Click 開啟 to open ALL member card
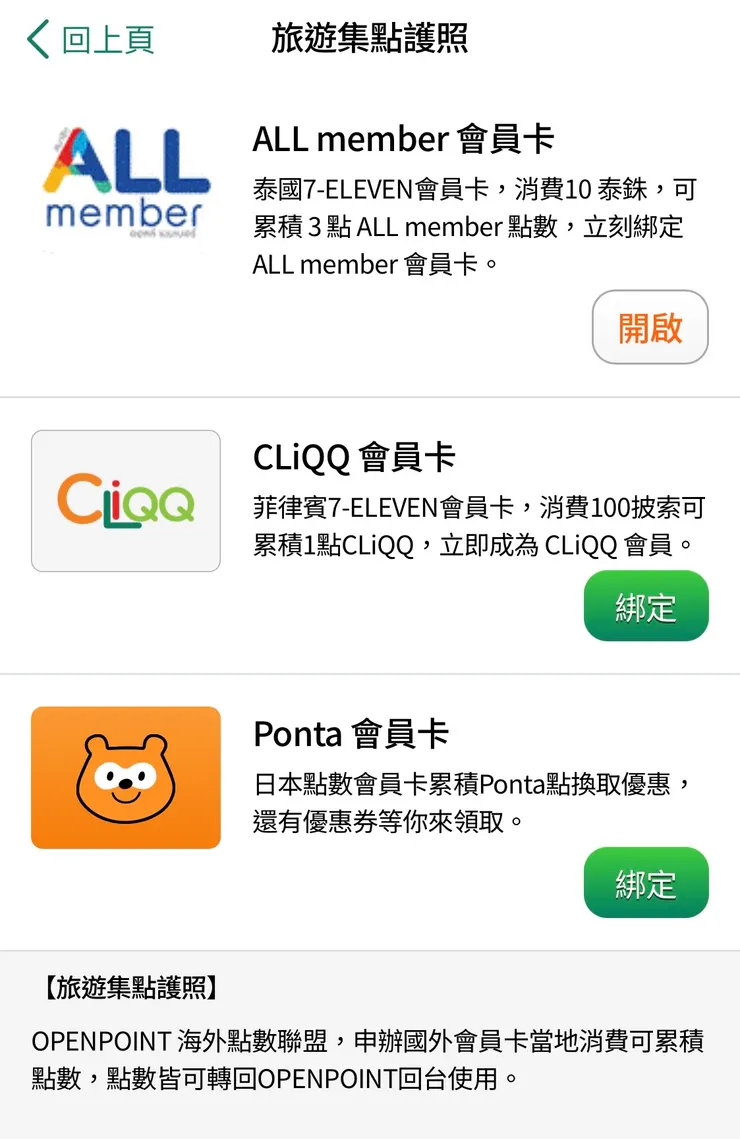 650,327
